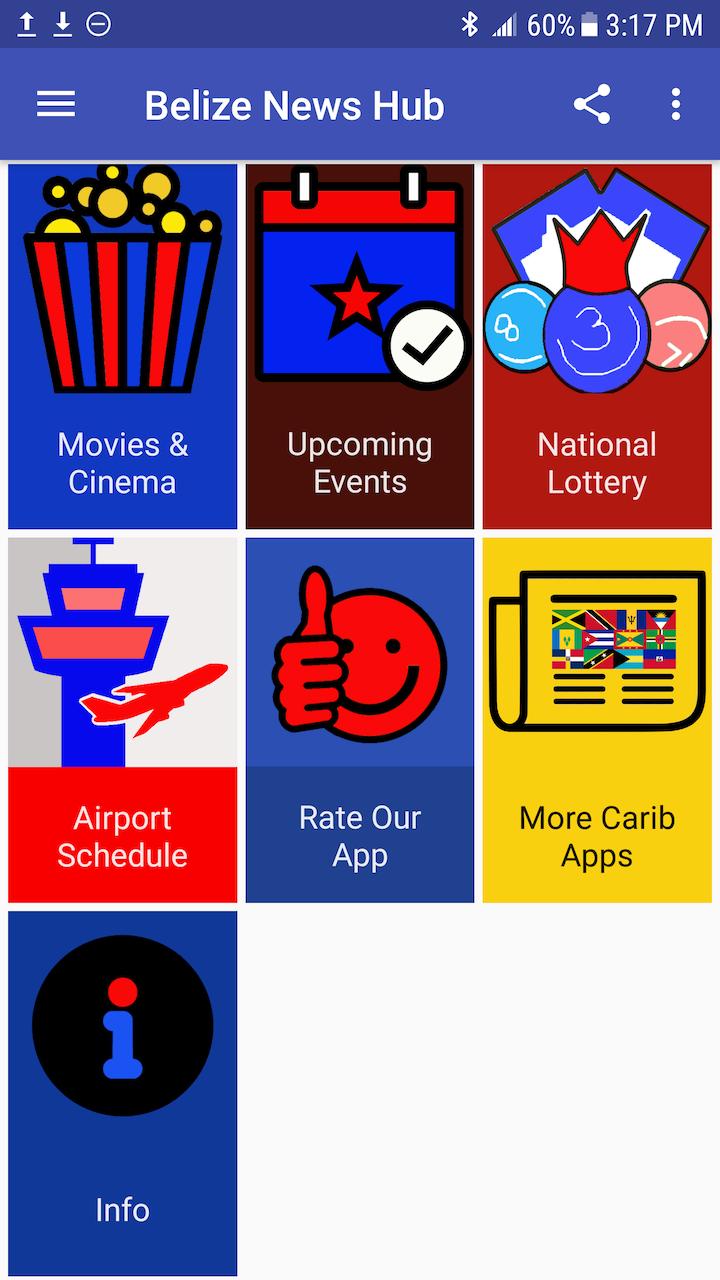Browse More Carib Apps
This screenshot has height=1280, width=720.
[597, 720]
